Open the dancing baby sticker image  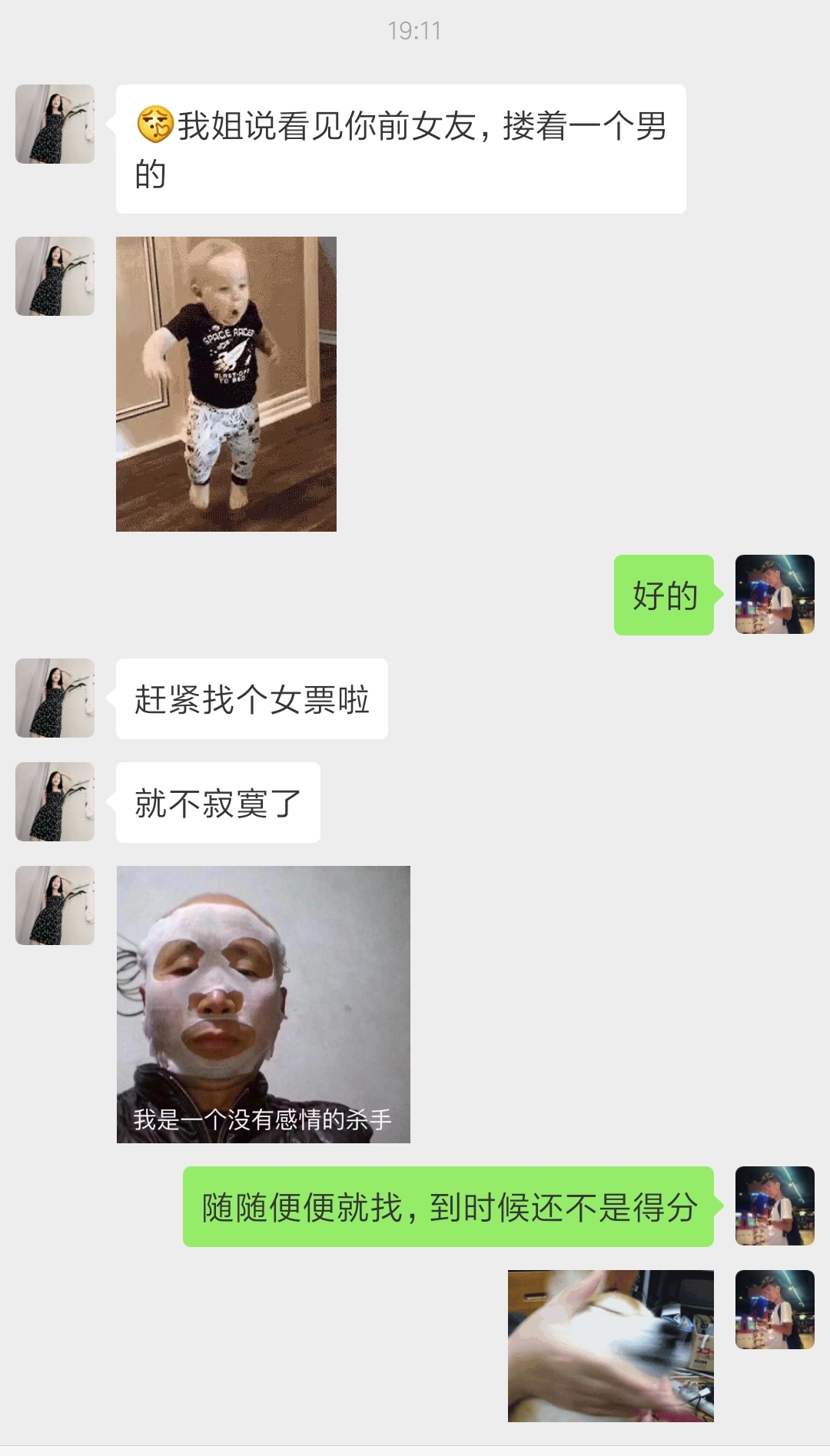tap(226, 383)
